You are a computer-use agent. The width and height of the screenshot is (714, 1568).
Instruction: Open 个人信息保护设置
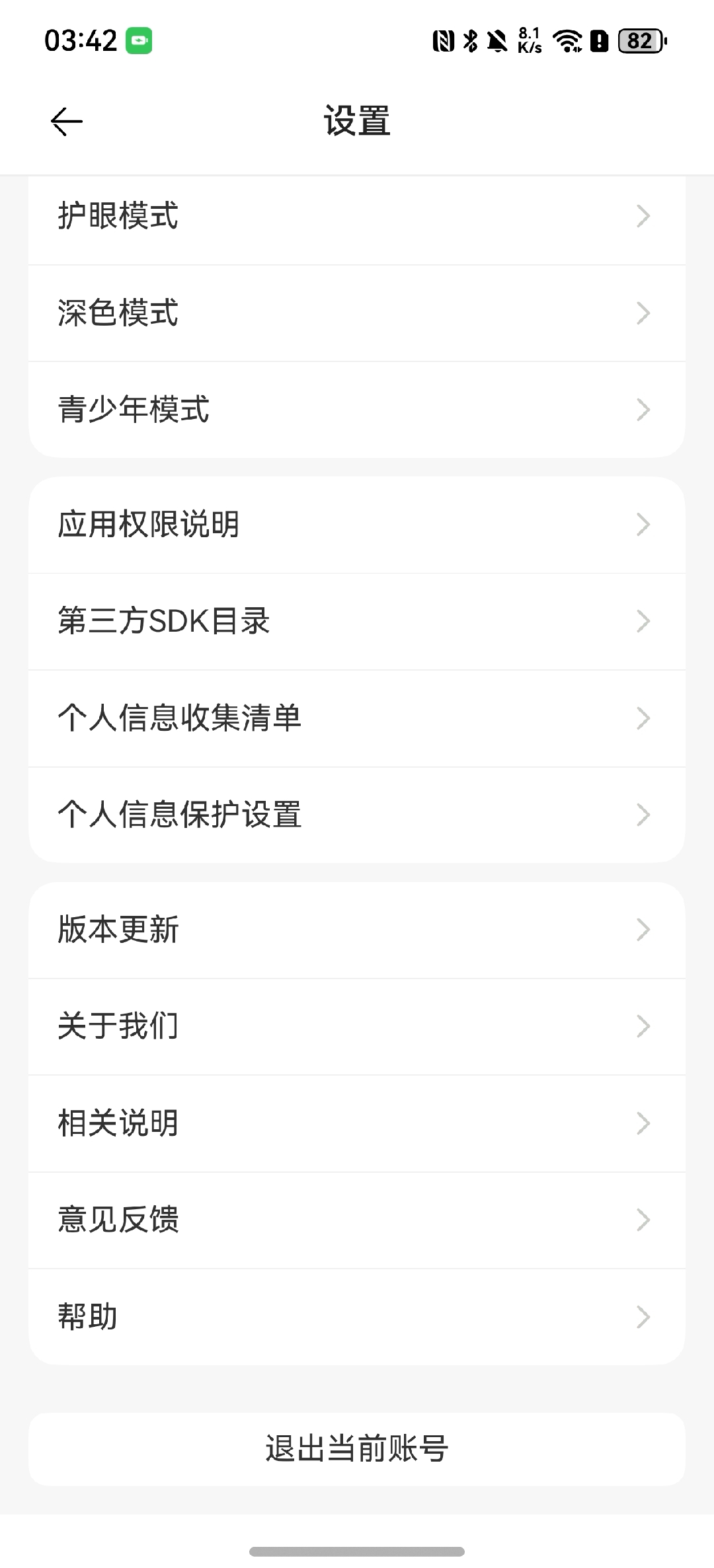click(x=357, y=815)
